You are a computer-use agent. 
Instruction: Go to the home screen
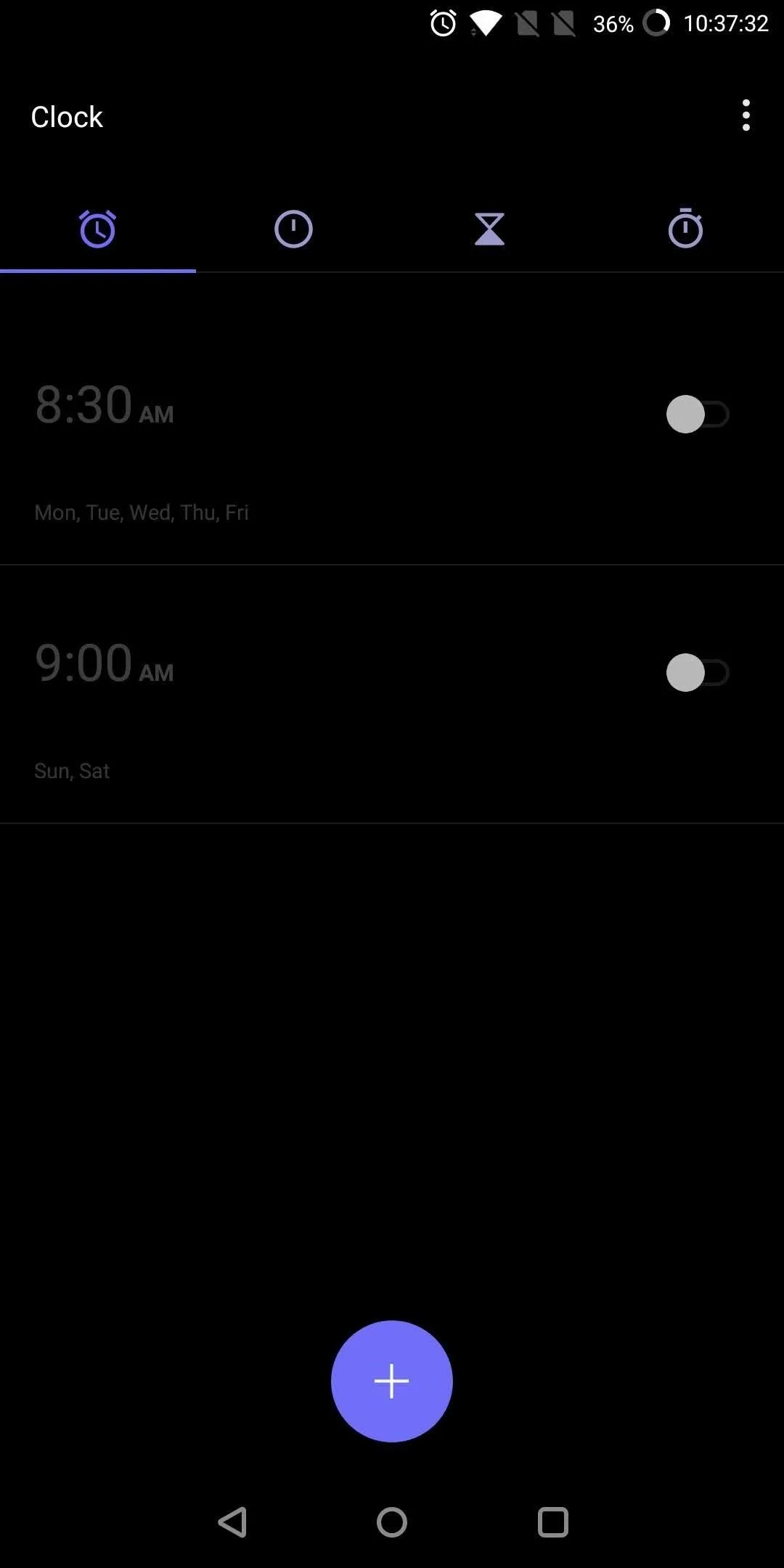point(392,1522)
